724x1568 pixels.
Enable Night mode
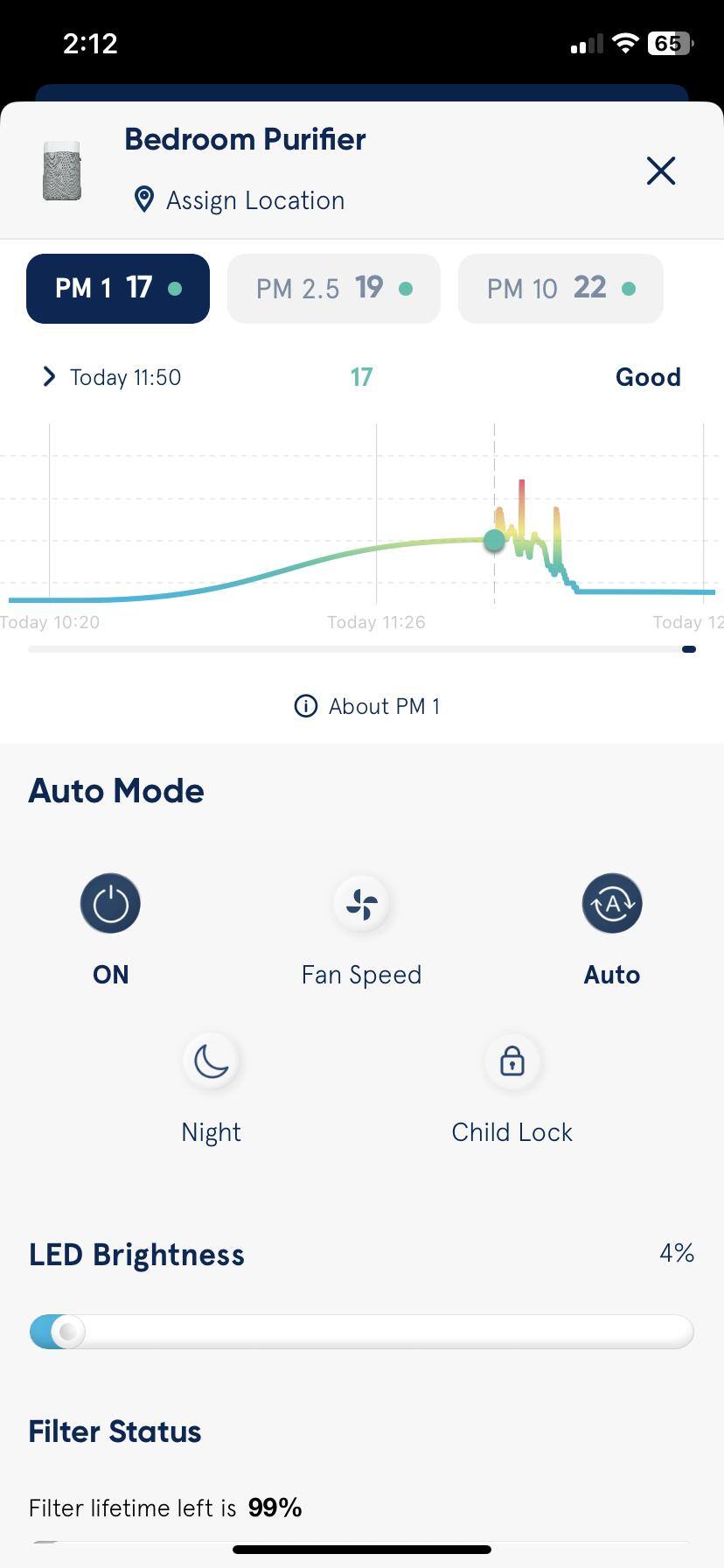point(211,1061)
